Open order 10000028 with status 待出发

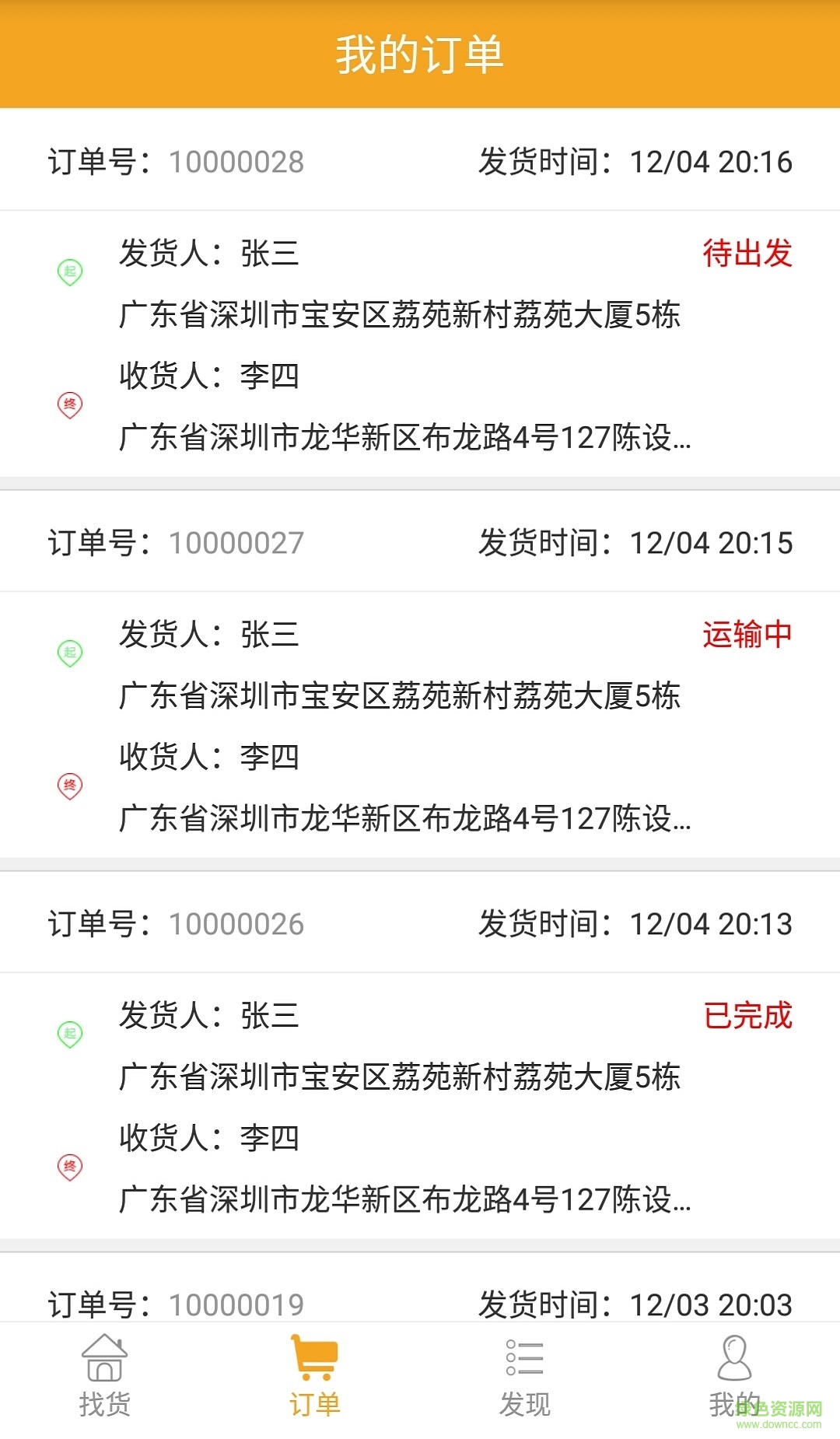click(x=420, y=342)
